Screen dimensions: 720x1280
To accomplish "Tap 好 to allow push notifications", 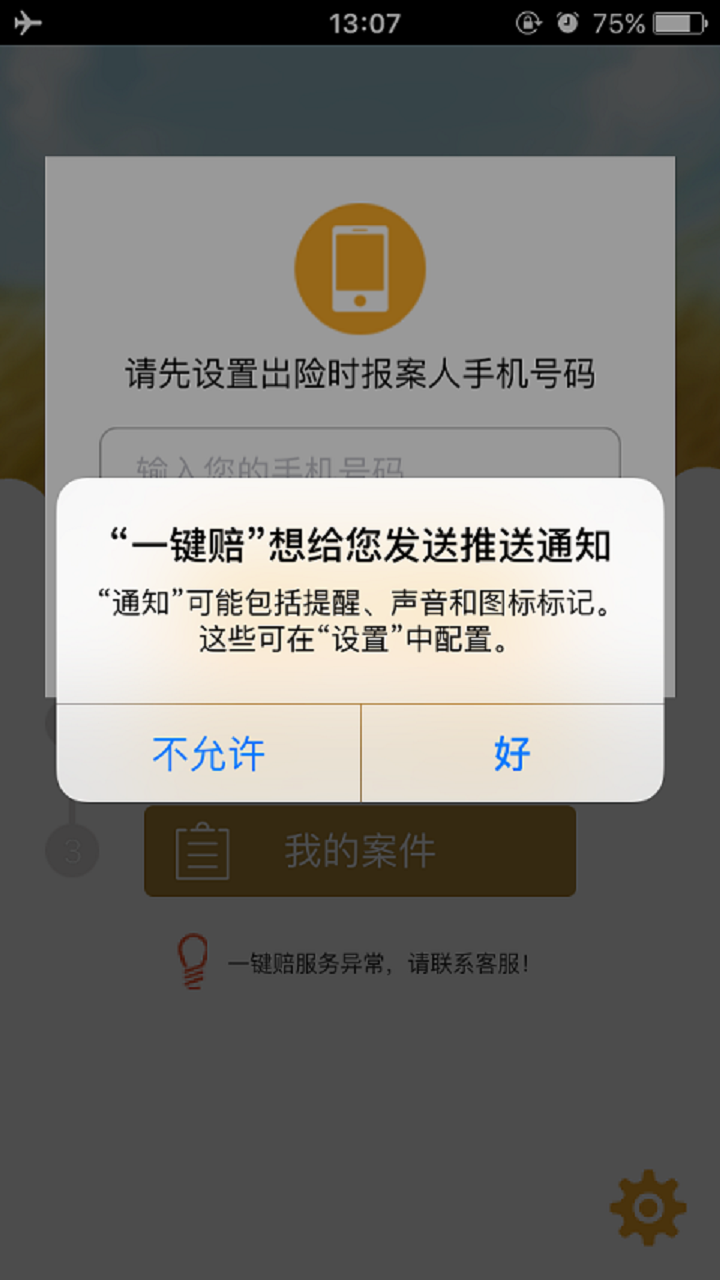I will point(511,753).
